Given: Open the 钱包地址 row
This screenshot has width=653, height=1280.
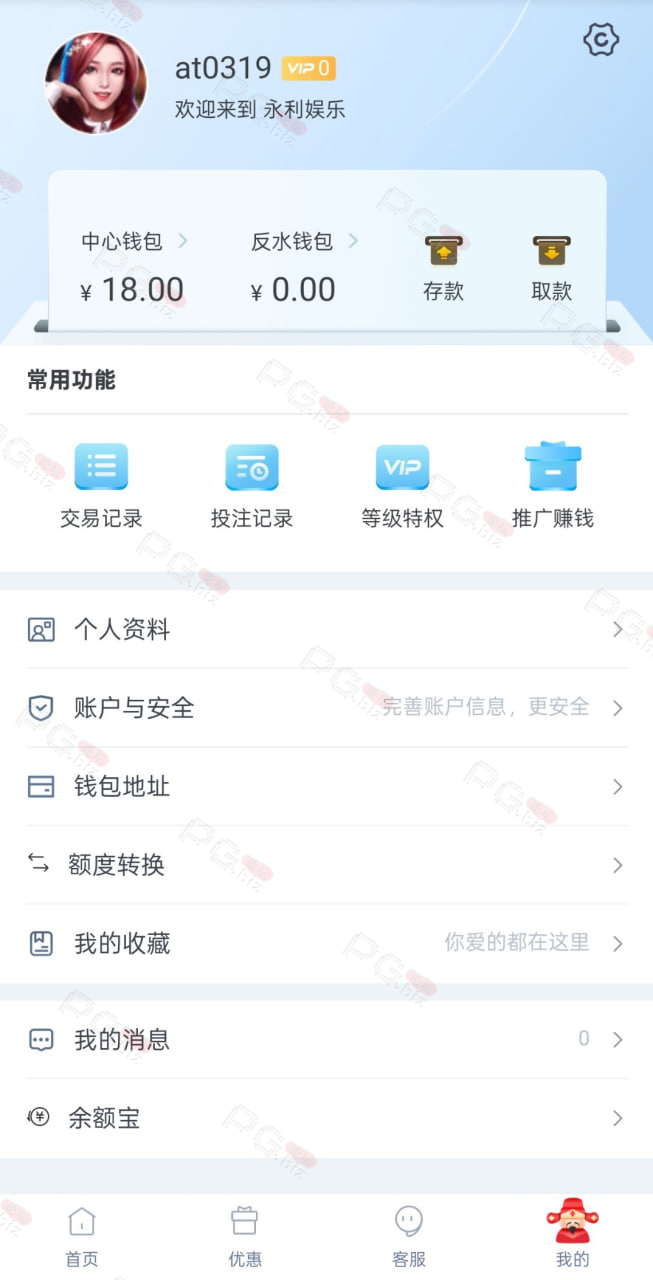Looking at the screenshot, I should (326, 787).
